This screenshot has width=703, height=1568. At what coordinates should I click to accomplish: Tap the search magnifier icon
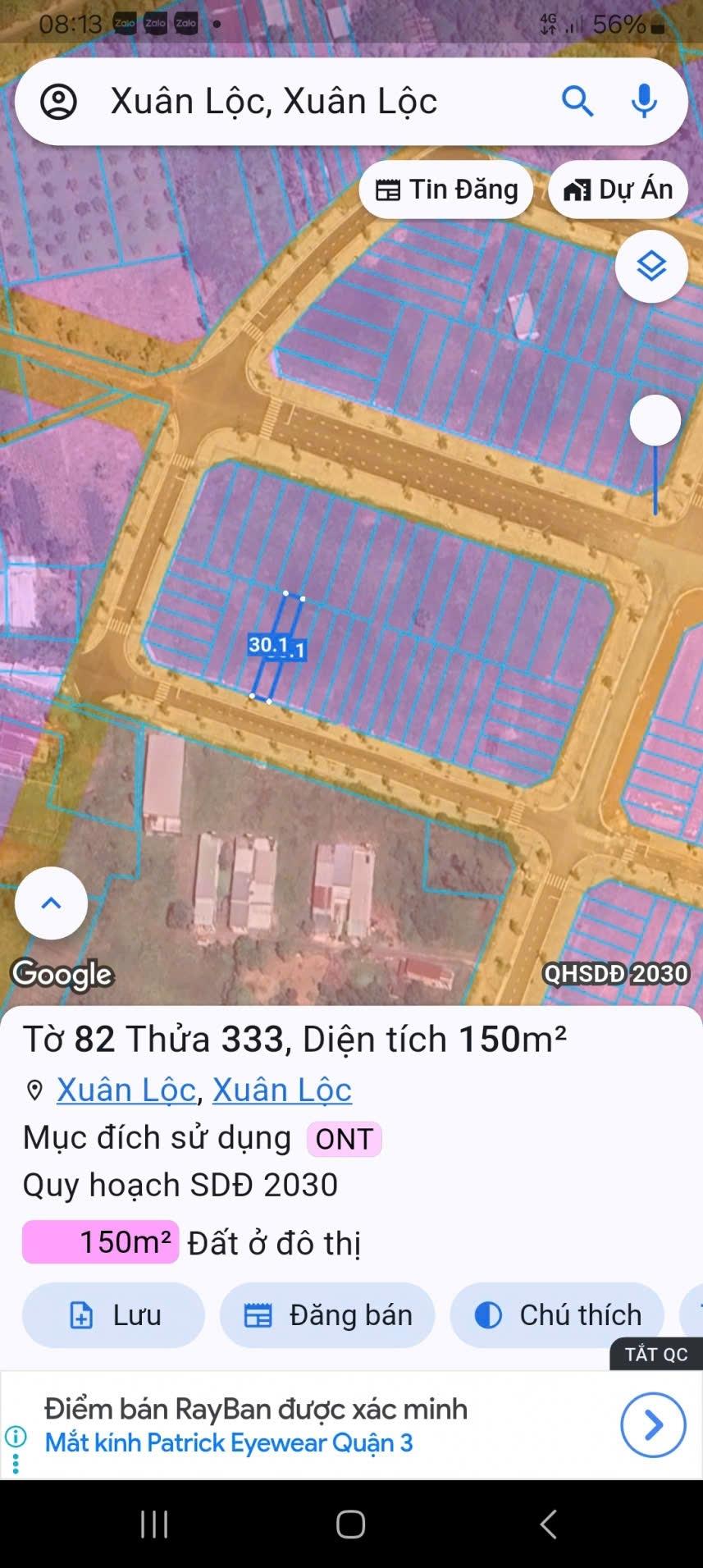(577, 102)
